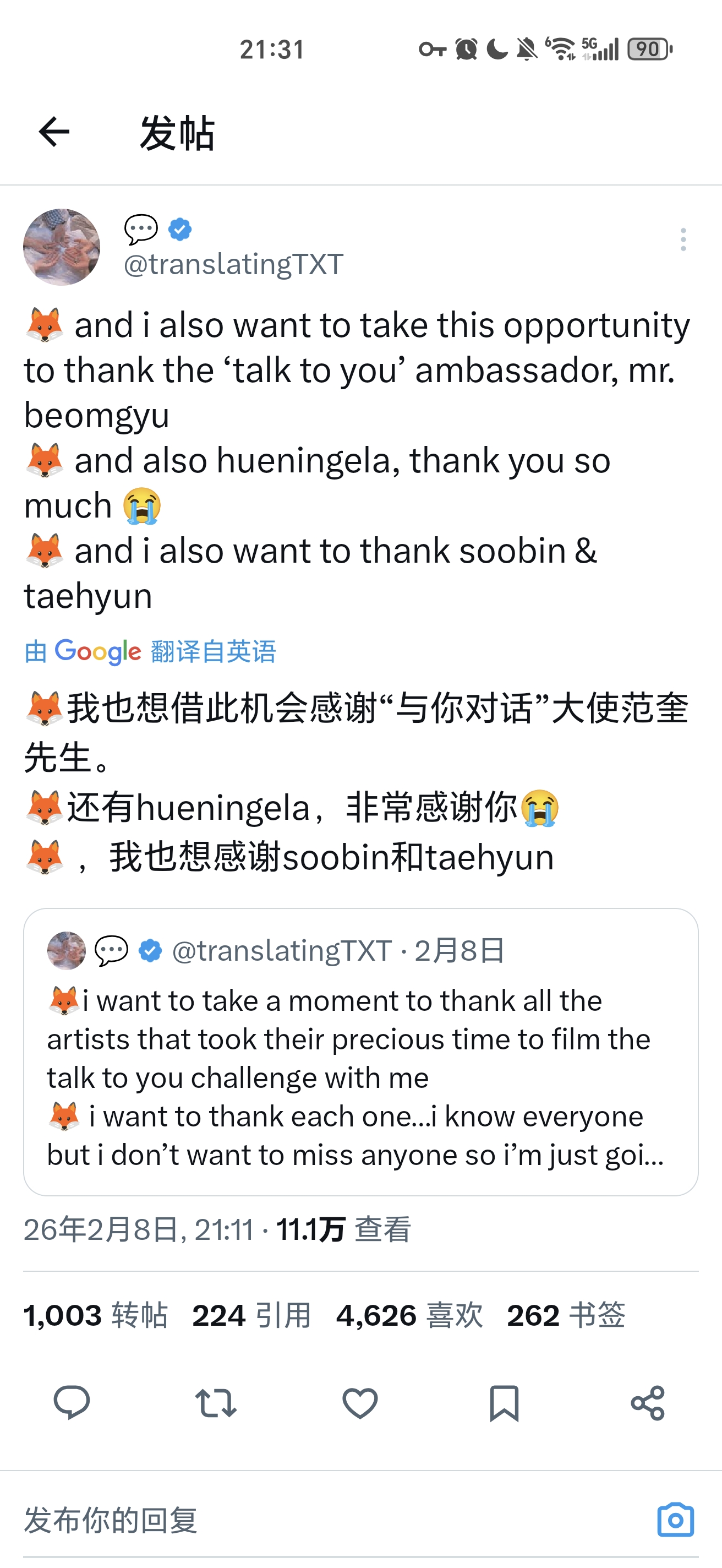
Task: Focus the 发布你的回复 reply field
Action: (304, 1520)
